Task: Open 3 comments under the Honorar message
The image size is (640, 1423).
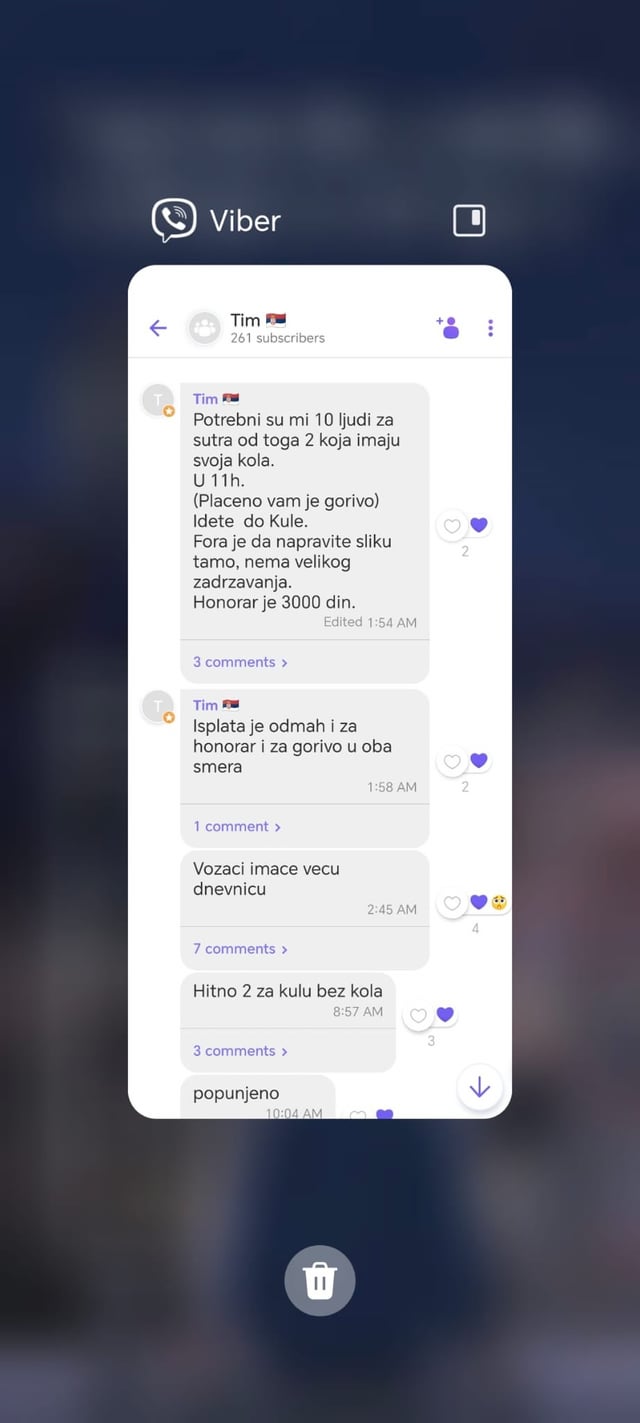Action: point(240,662)
